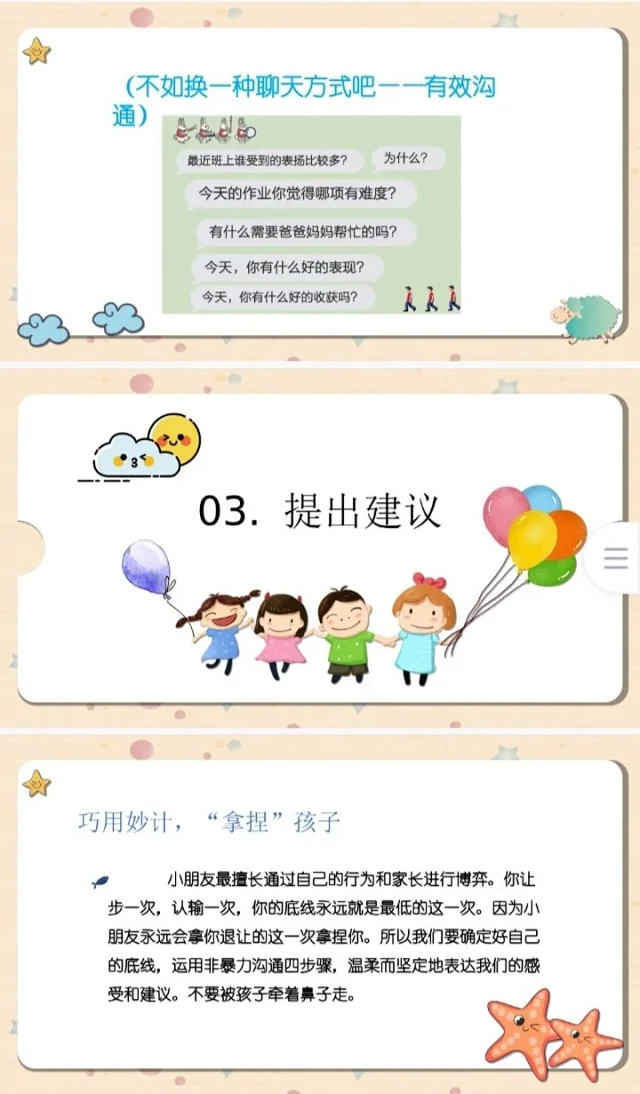Open the 巧用妙计 advice slide image

pyautogui.click(x=320, y=915)
